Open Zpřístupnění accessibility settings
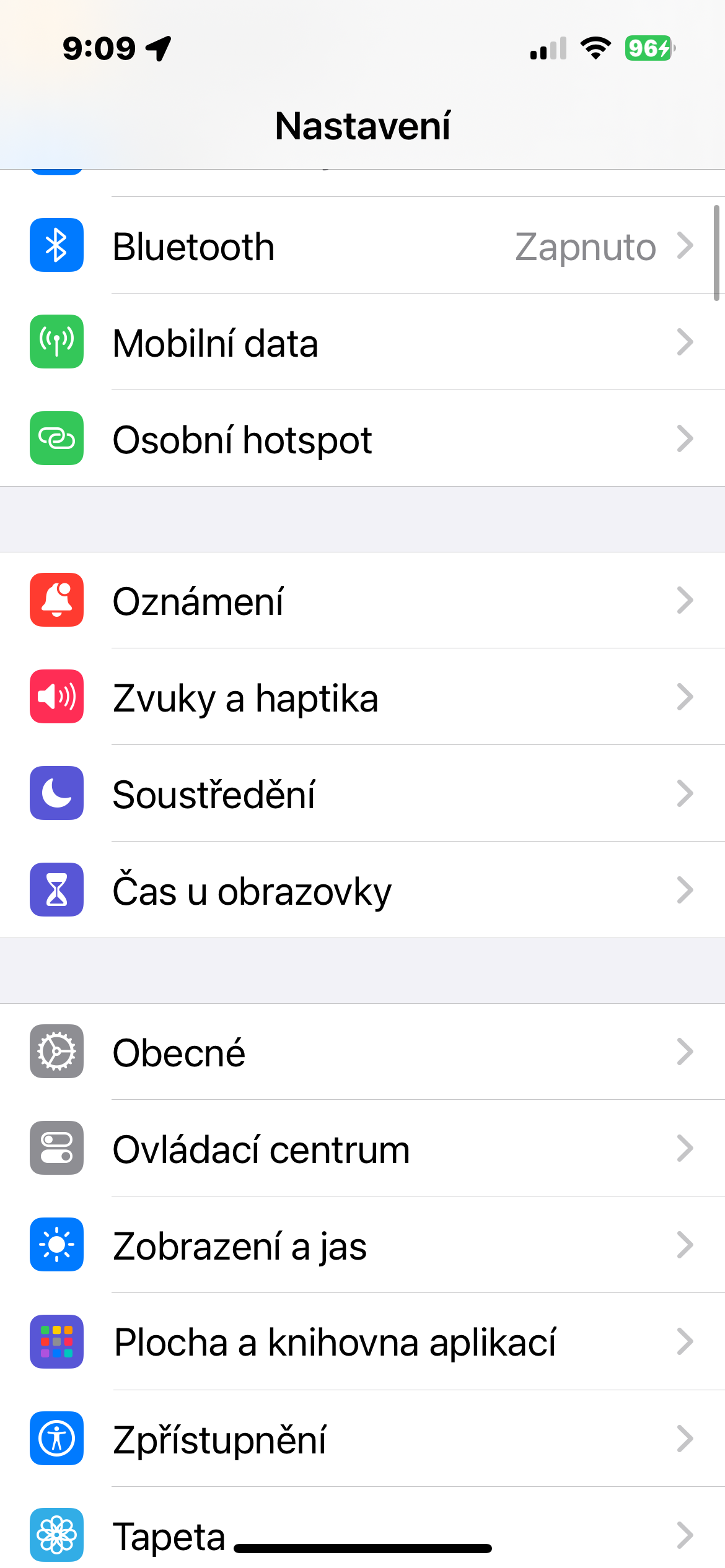 tap(362, 1439)
